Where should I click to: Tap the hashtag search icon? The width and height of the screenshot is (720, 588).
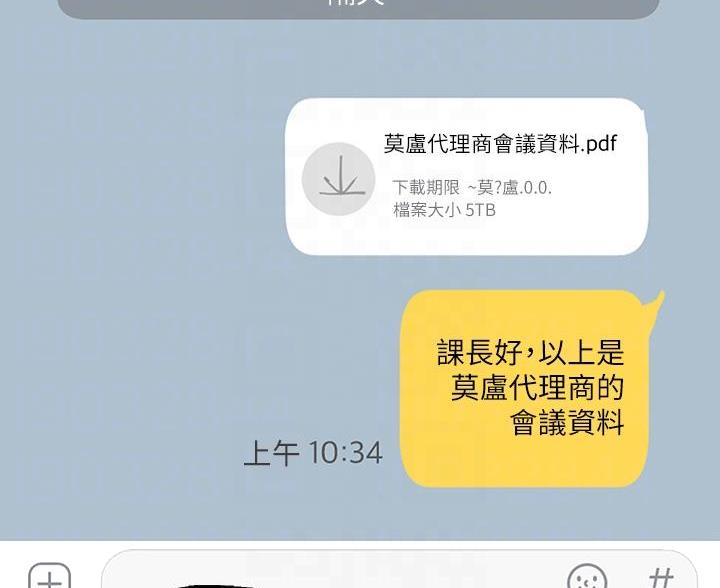(660, 576)
